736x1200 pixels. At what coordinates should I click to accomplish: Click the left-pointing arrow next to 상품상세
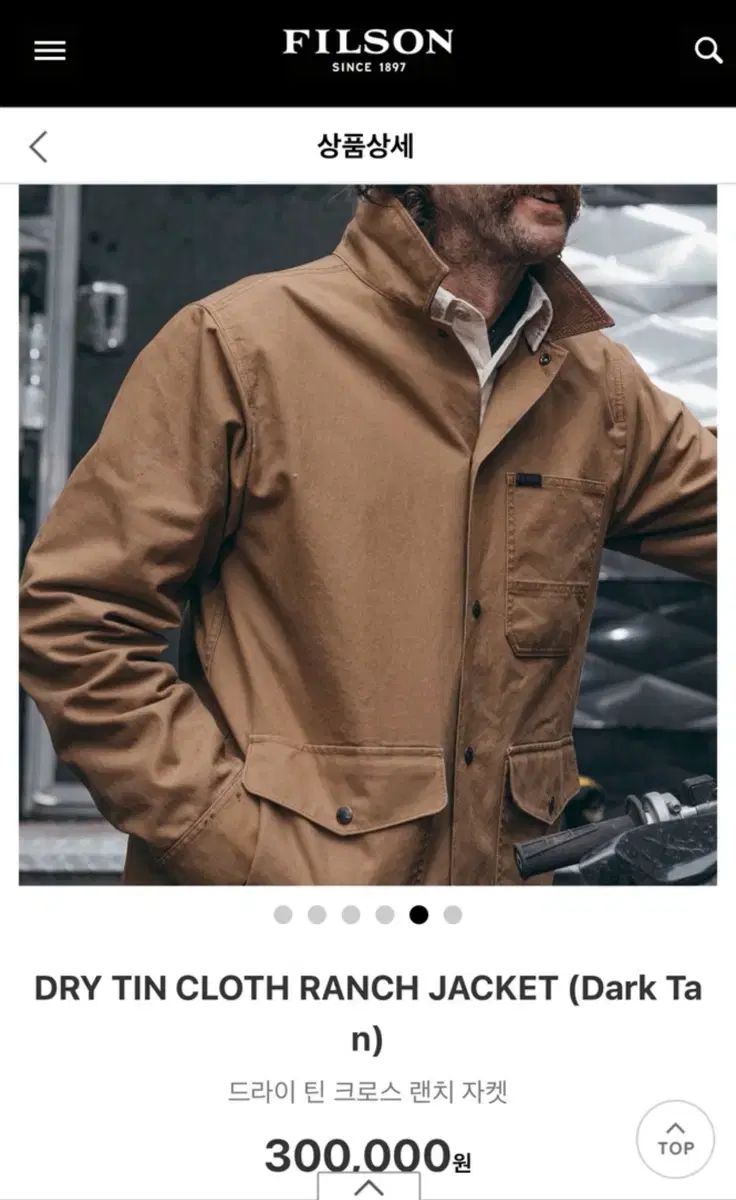[38, 146]
